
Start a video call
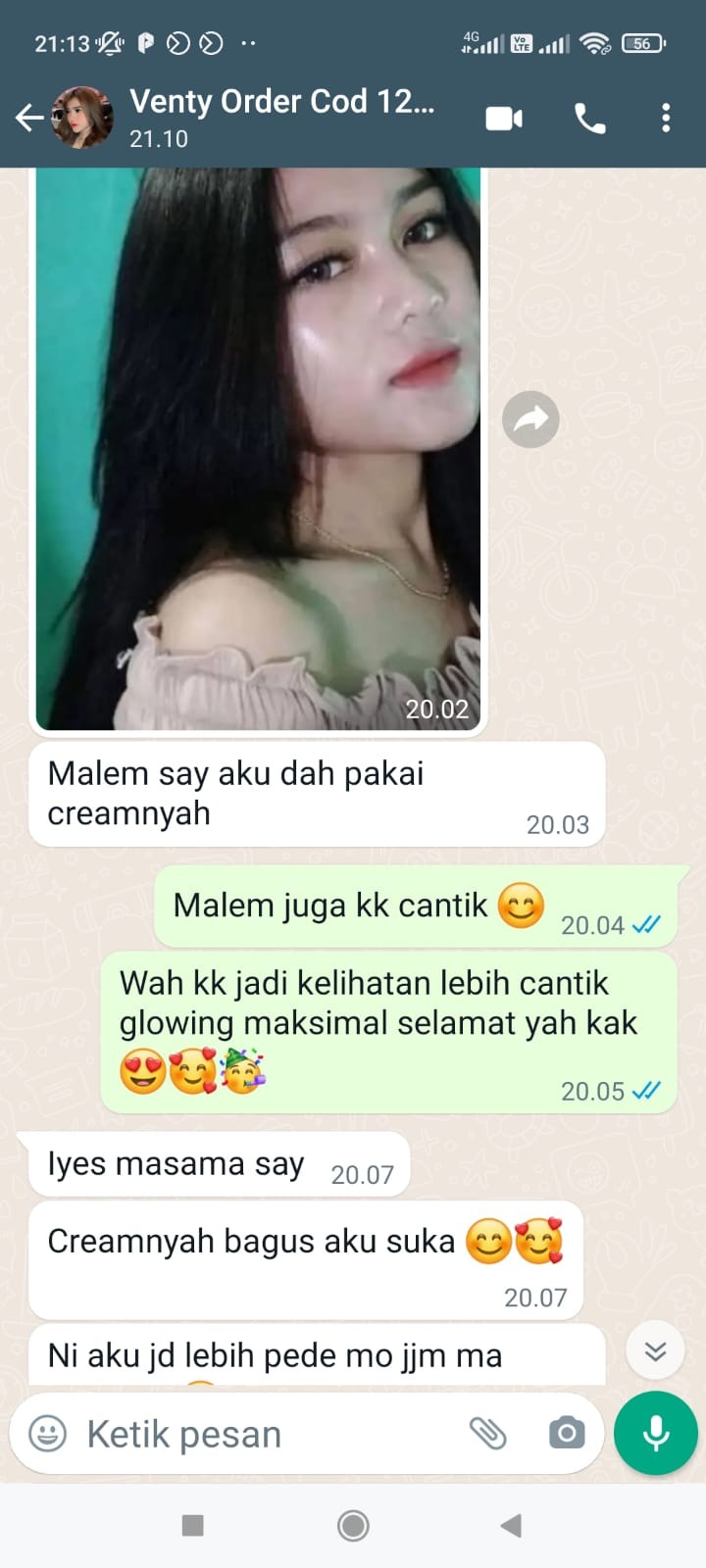point(504,119)
